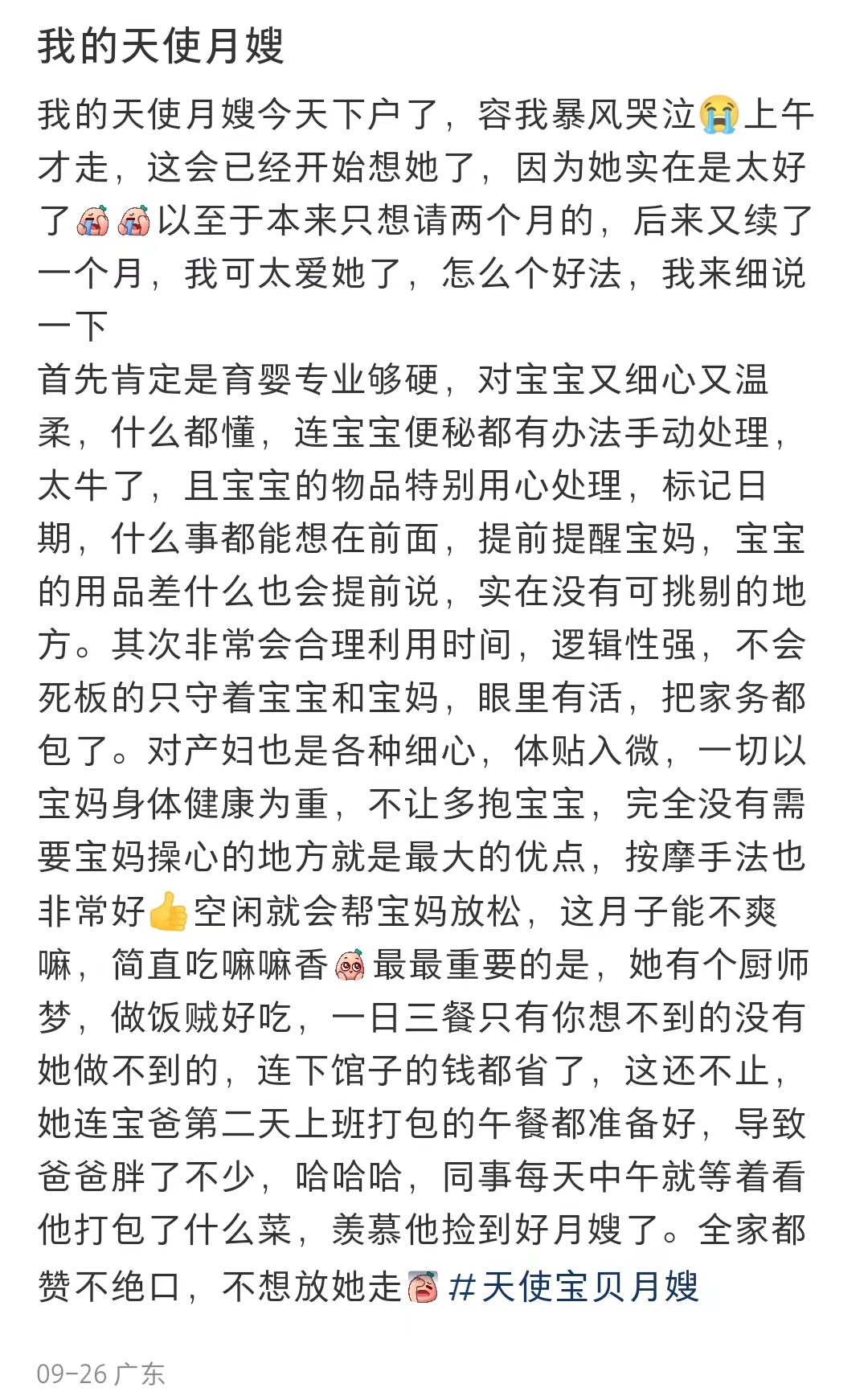
Task: Open the #天使宝贝月嫂 hashtag link
Action: 574,1287
